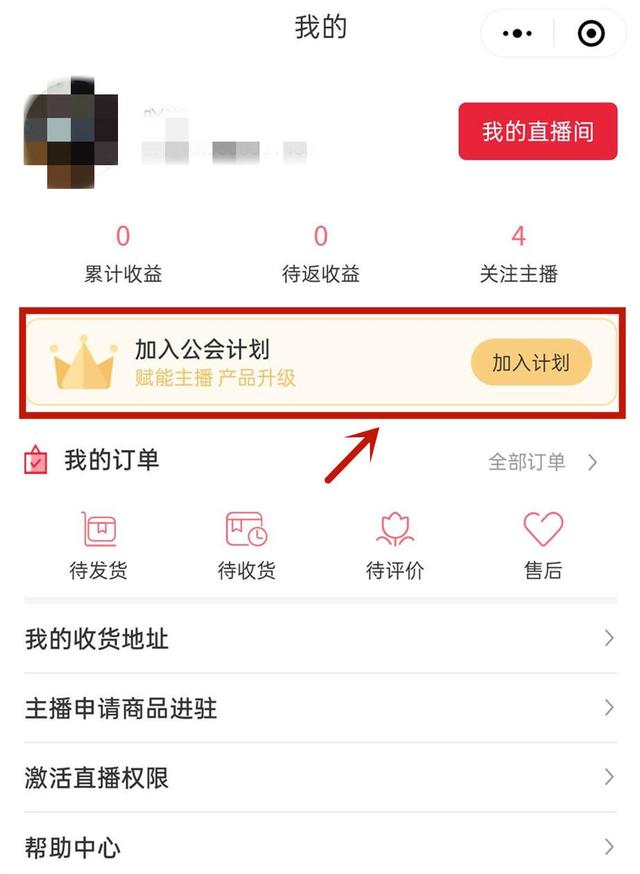Close the mini program with the circle icon
The height and width of the screenshot is (874, 640).
click(x=592, y=34)
